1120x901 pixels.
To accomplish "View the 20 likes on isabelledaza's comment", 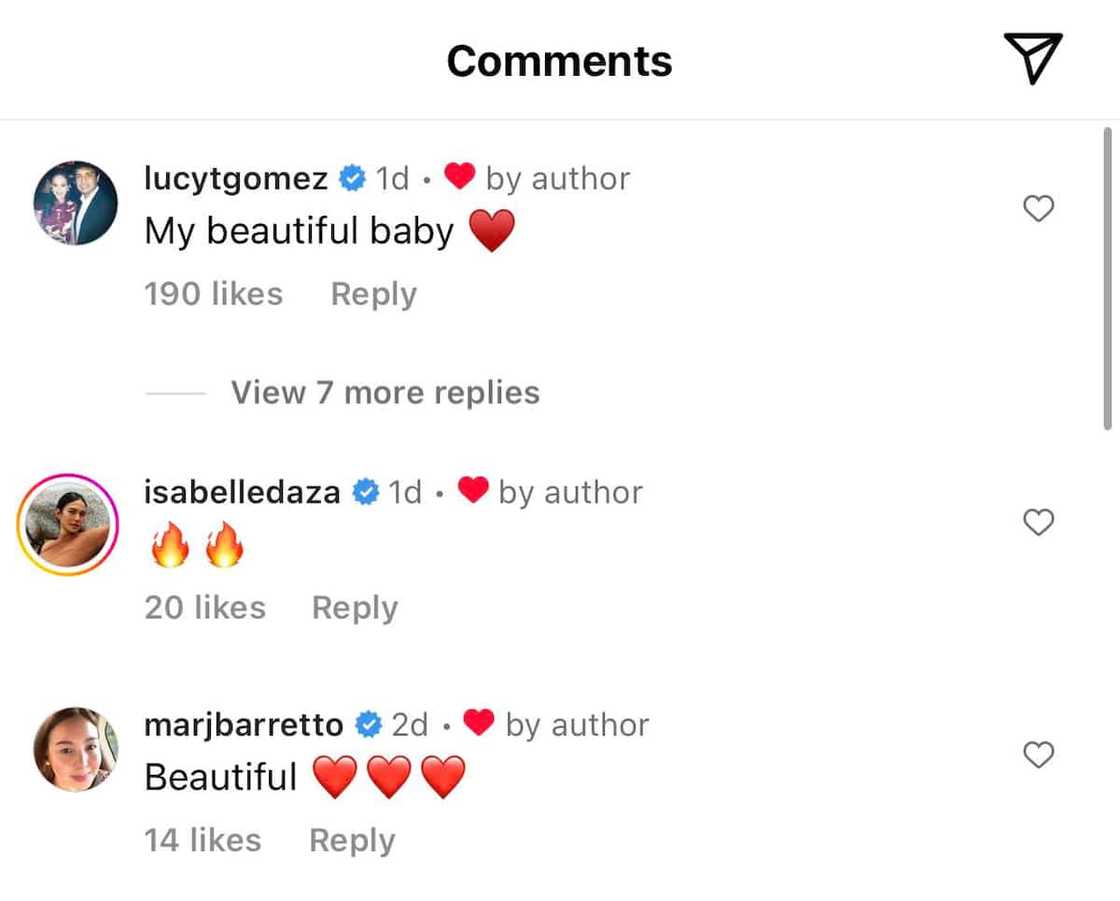I will tap(205, 607).
